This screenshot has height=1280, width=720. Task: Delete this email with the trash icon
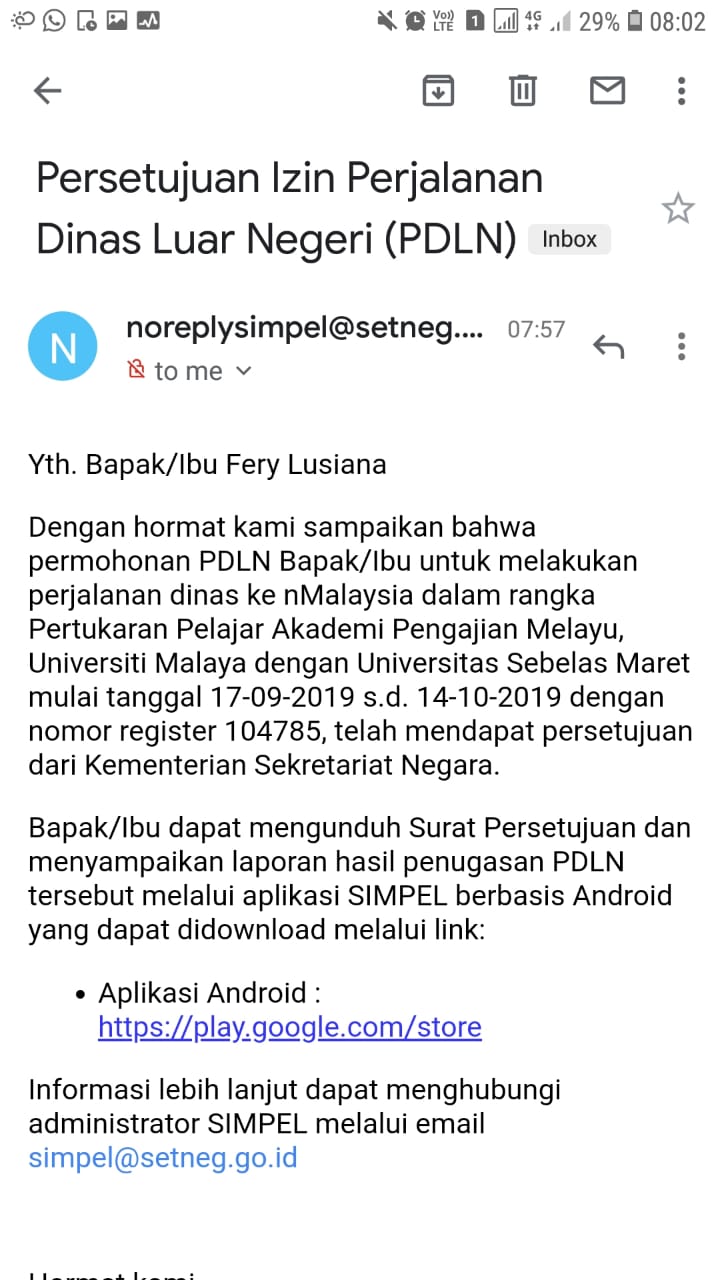coord(523,91)
